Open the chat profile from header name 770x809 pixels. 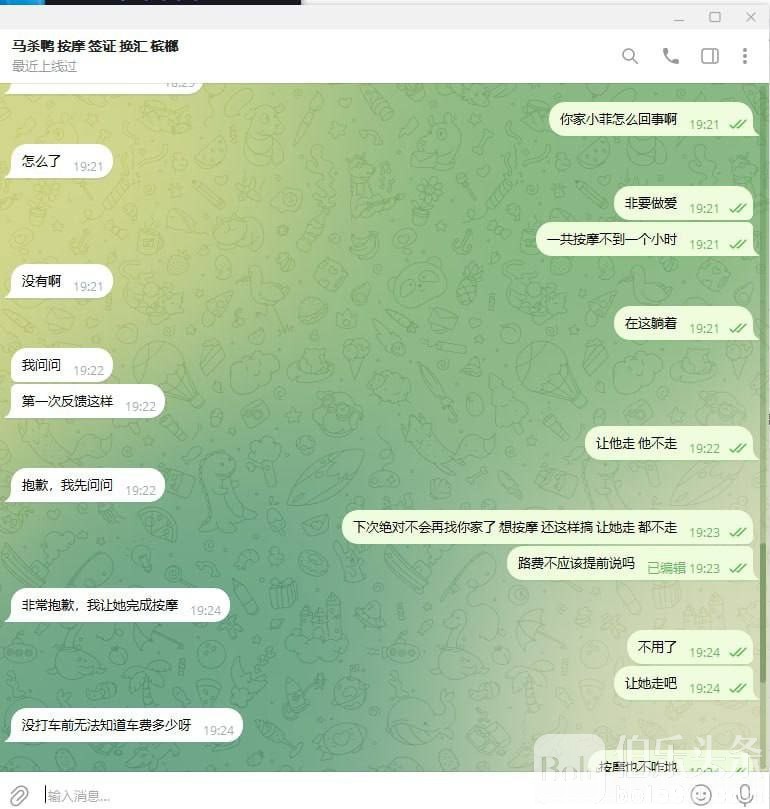[x=96, y=47]
